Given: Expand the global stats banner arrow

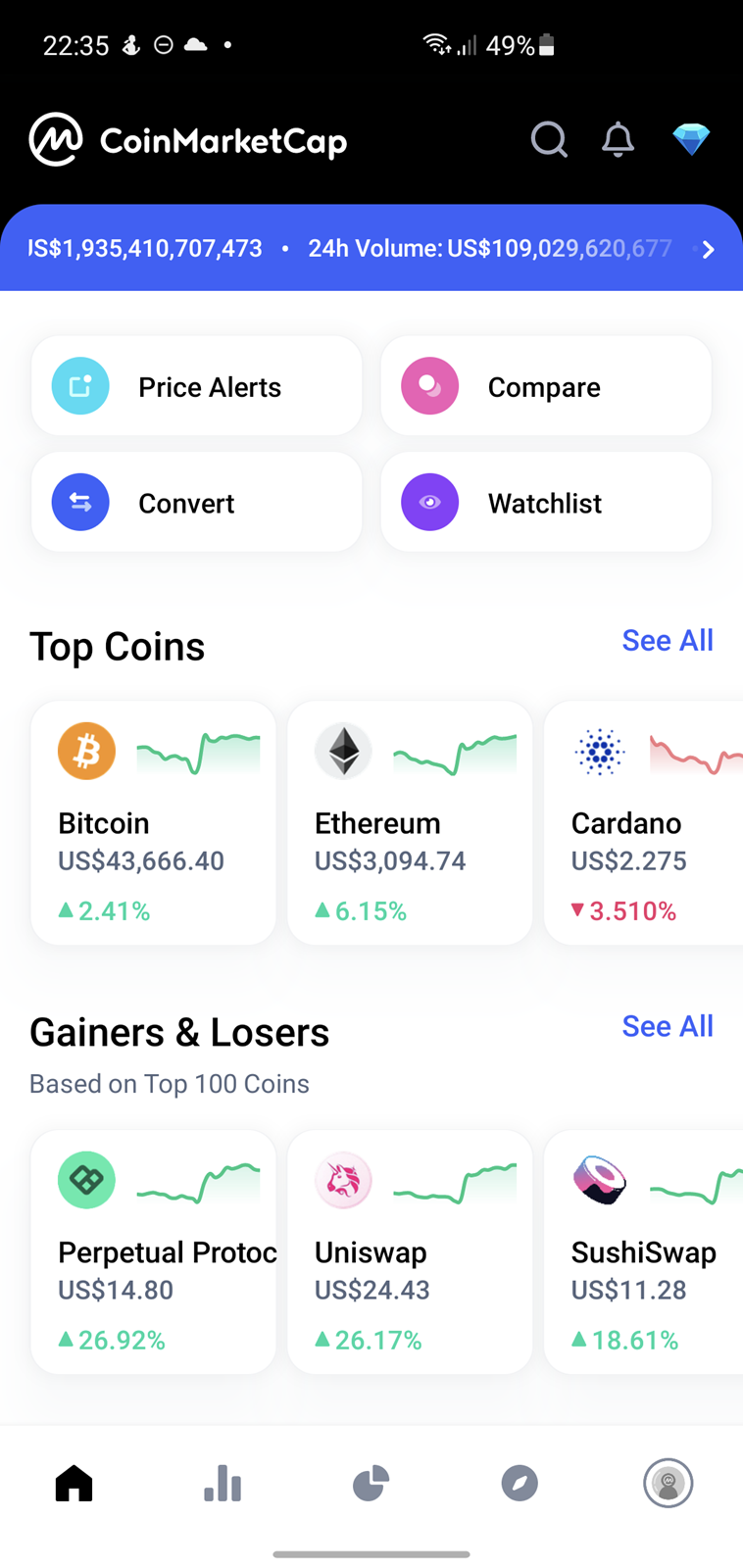Looking at the screenshot, I should (709, 249).
